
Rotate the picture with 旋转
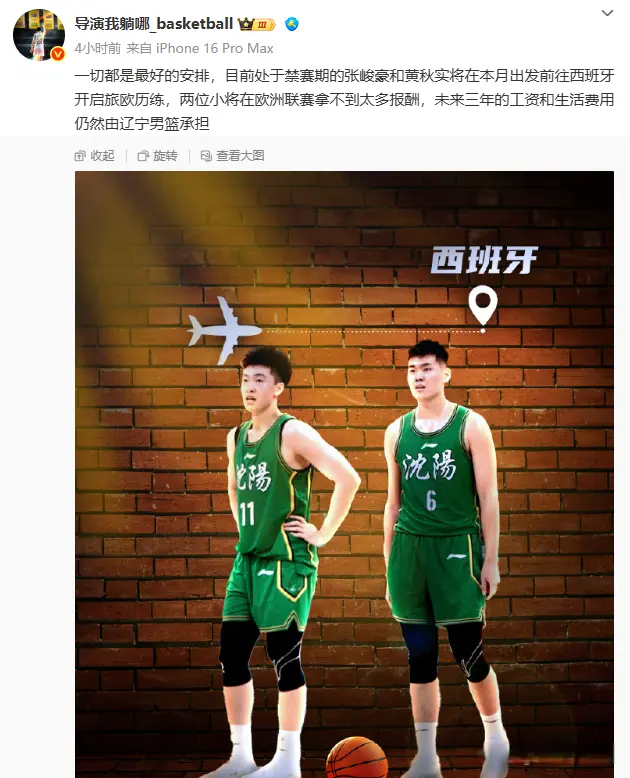point(158,156)
